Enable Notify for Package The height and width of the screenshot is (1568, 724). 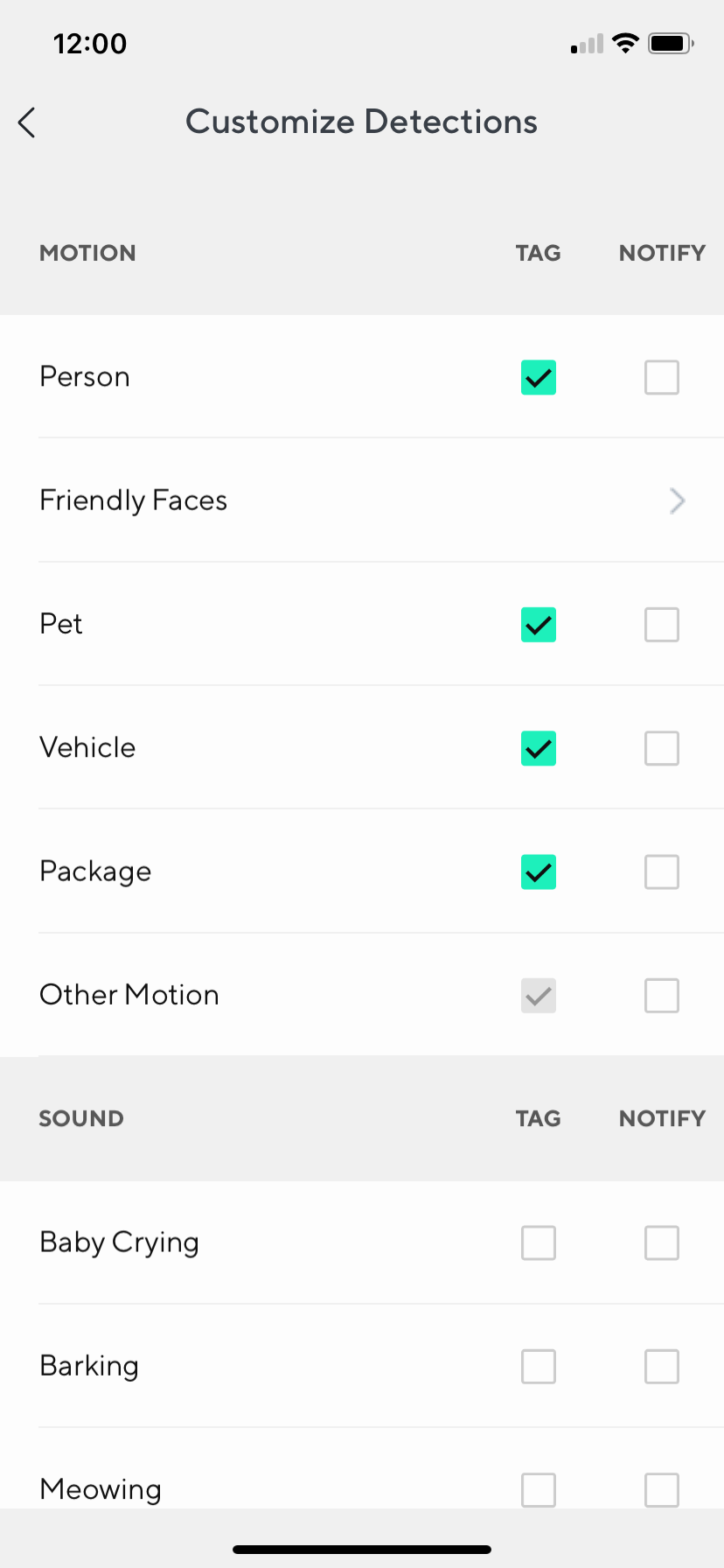[x=661, y=871]
